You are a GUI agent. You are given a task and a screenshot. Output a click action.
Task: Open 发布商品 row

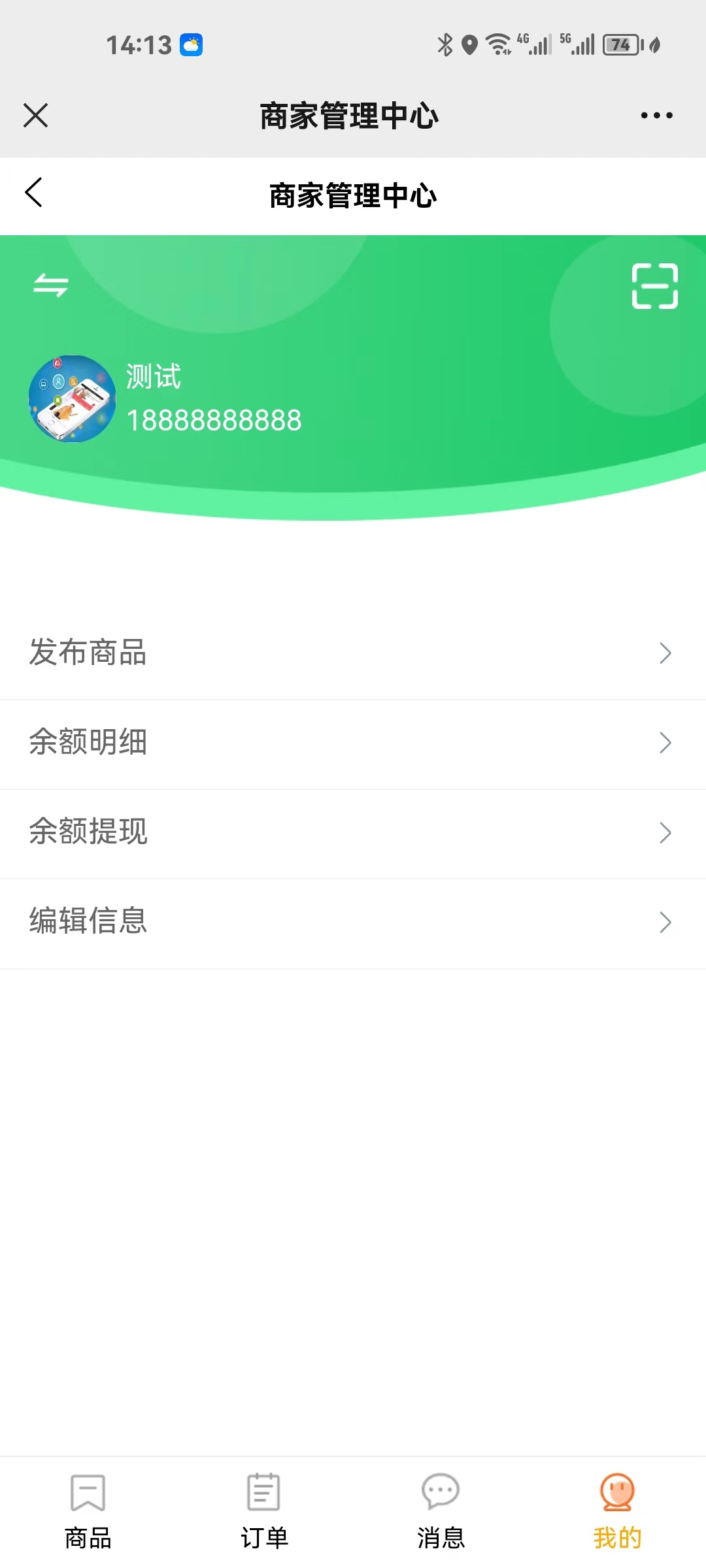pyautogui.click(x=353, y=653)
